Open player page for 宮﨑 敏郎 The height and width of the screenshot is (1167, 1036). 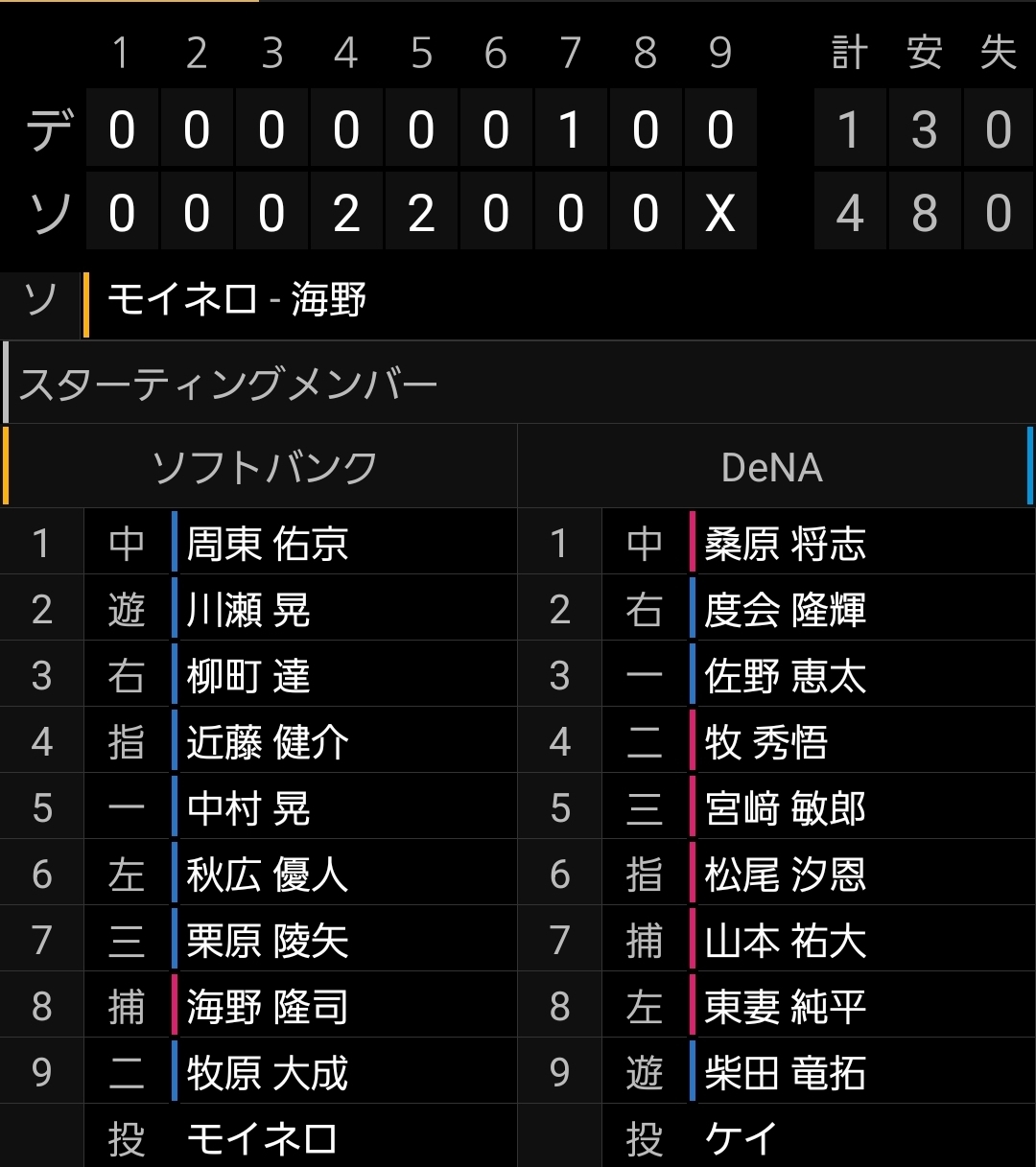click(x=785, y=808)
